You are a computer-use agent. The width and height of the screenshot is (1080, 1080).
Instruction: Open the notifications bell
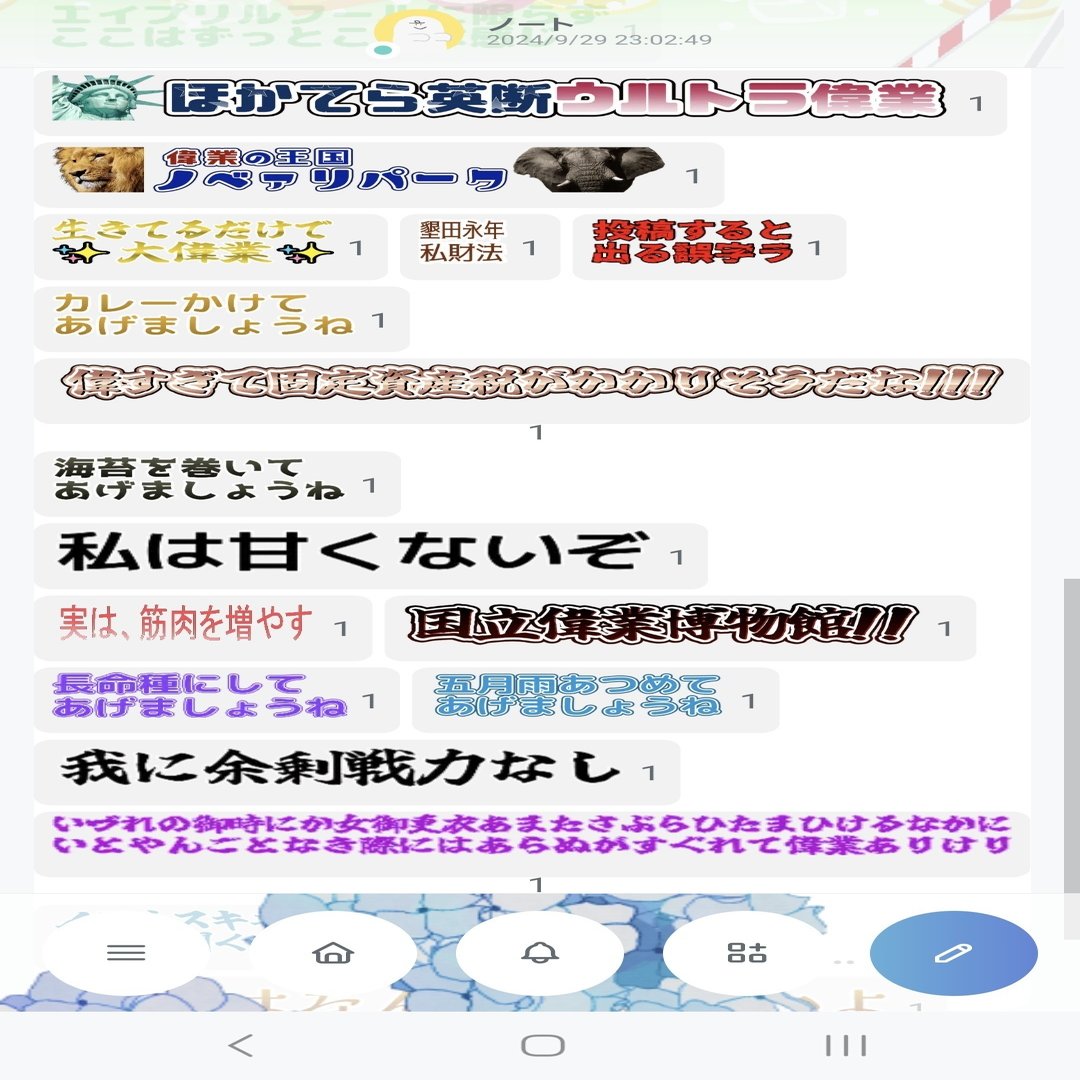tap(540, 953)
